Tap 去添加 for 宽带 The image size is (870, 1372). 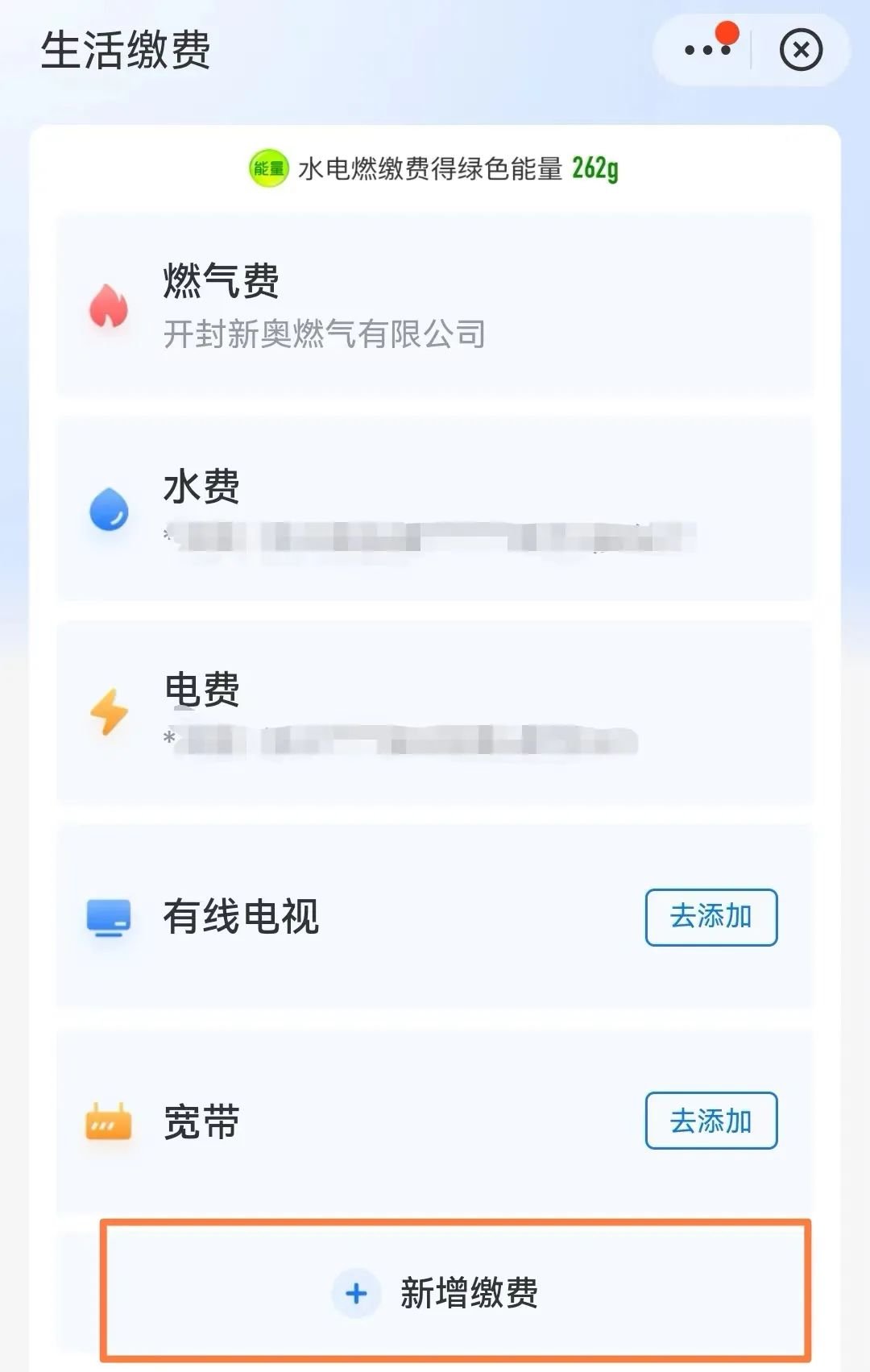pyautogui.click(x=710, y=1120)
